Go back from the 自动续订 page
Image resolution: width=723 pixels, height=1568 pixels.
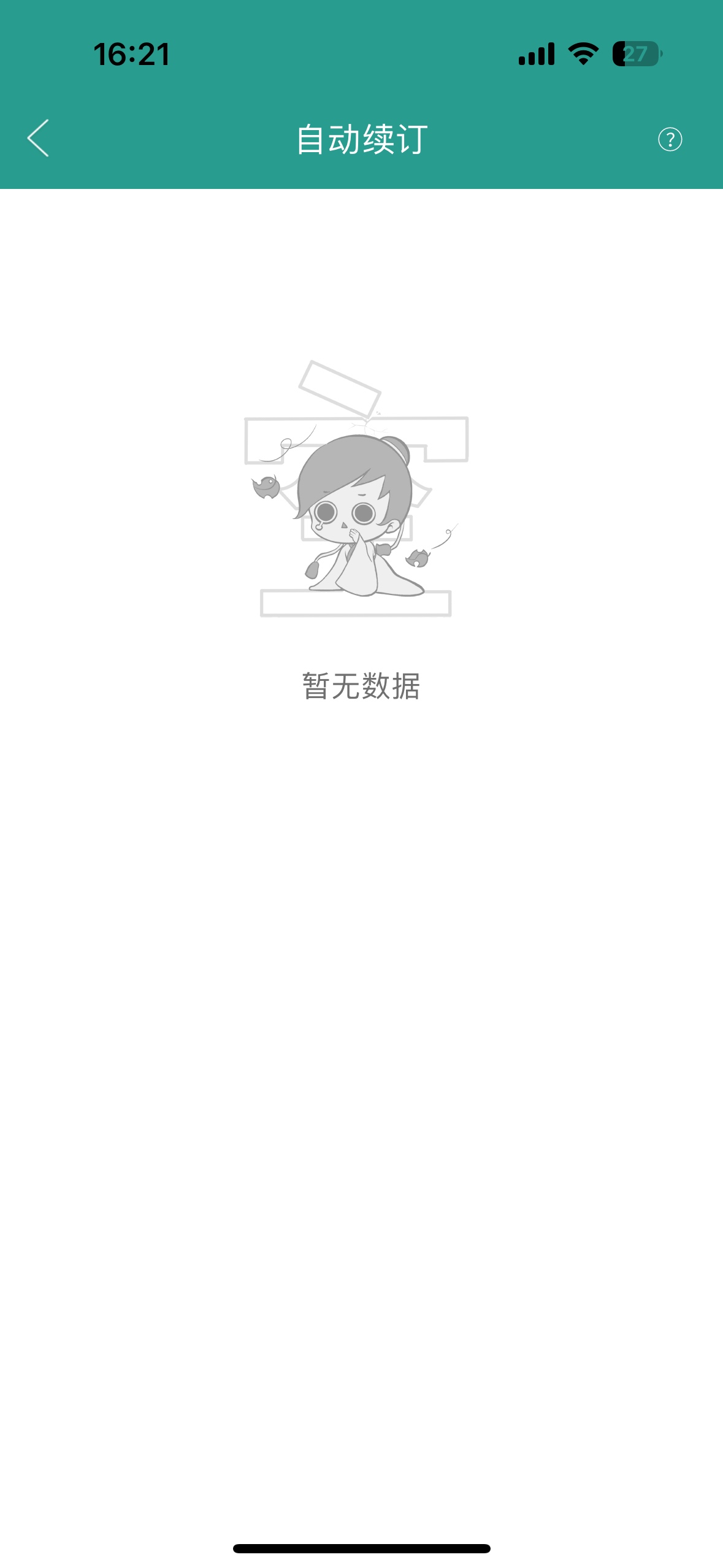38,139
